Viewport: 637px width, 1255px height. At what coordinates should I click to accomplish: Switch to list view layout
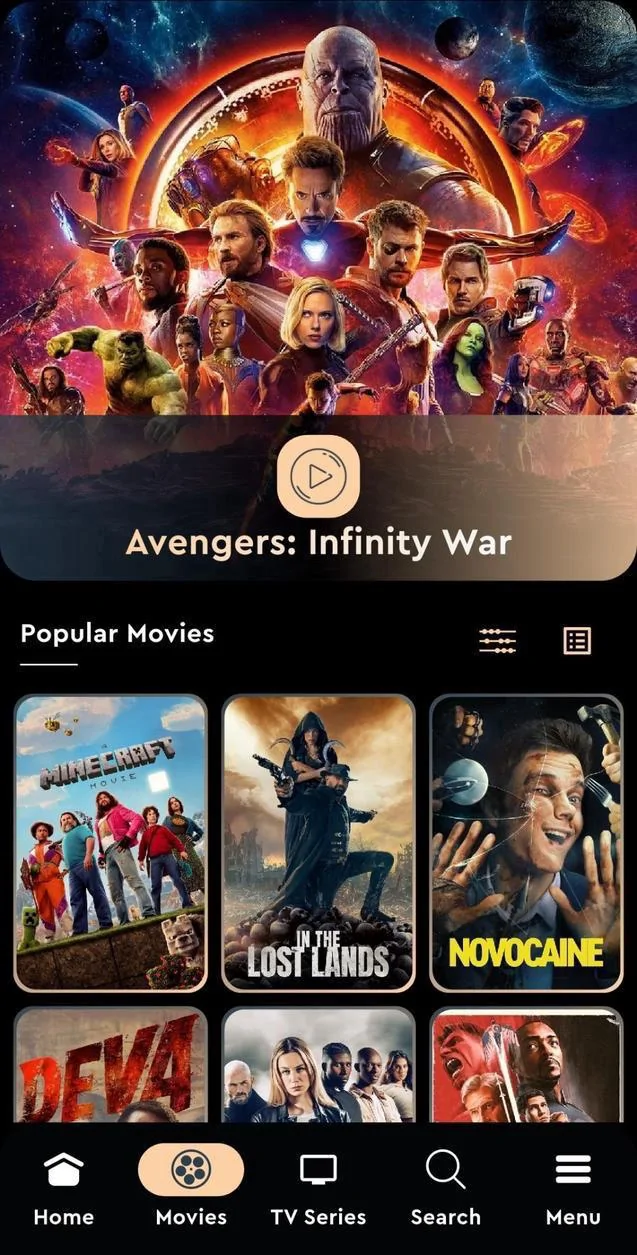(577, 640)
